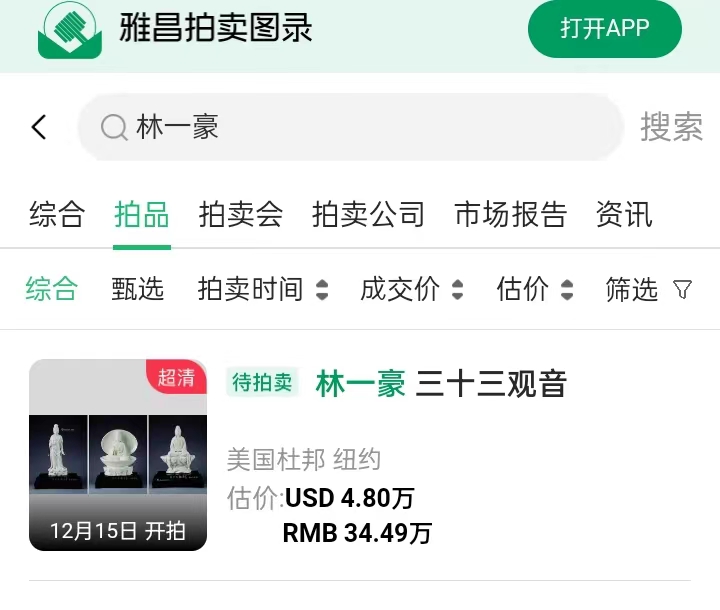Go back with the back arrow
Screen dimensions: 720x610
coord(39,127)
